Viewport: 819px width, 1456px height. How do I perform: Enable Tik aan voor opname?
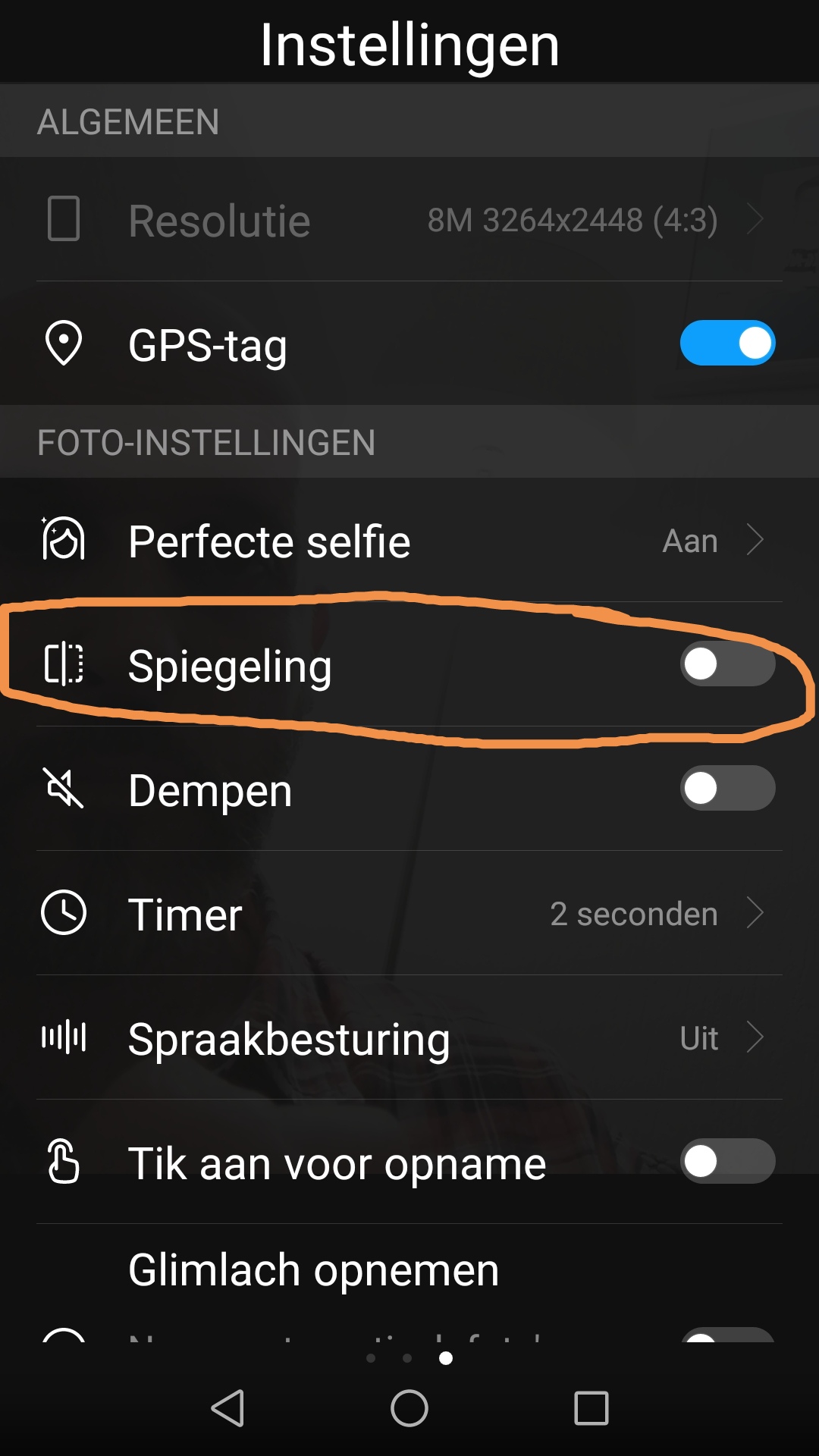pyautogui.click(x=727, y=1161)
